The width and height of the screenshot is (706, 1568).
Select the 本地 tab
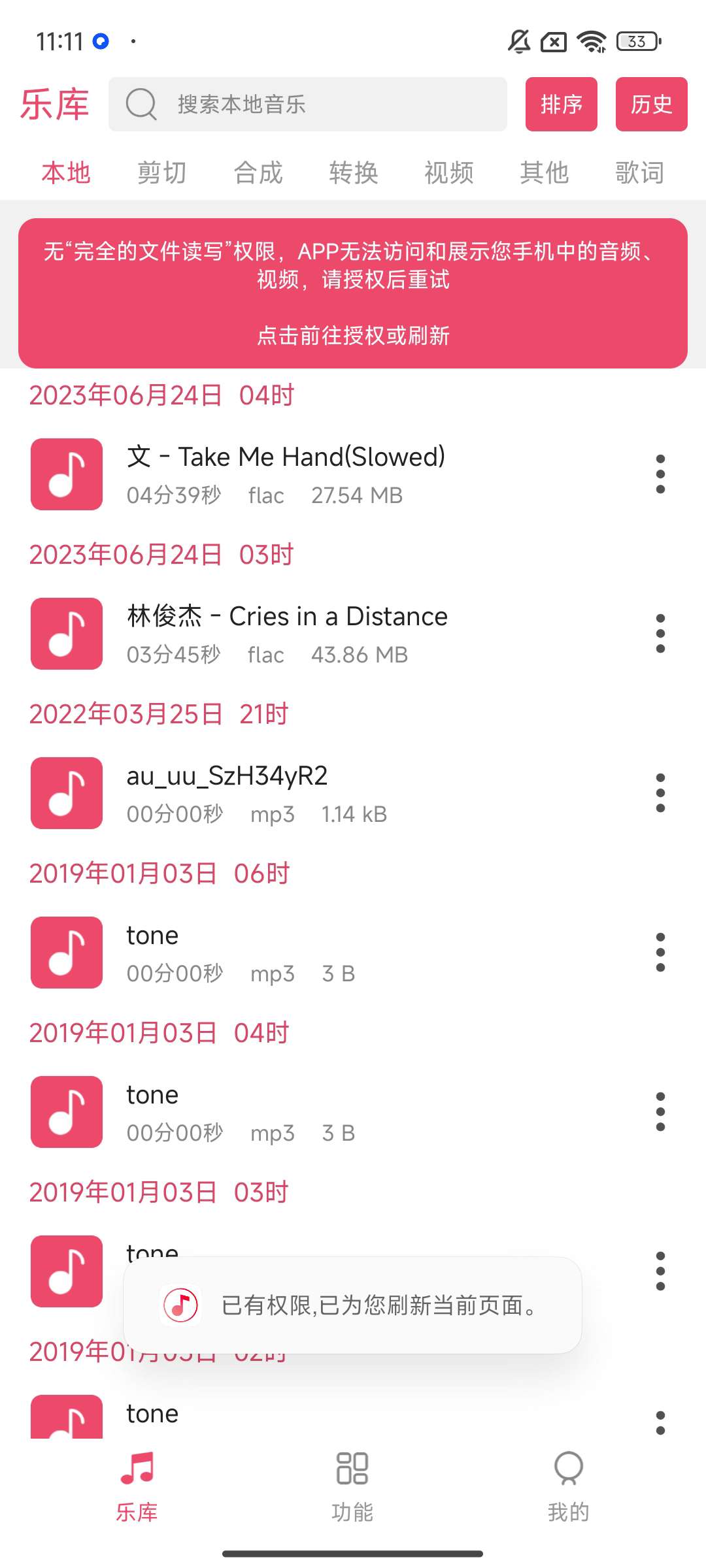[66, 173]
